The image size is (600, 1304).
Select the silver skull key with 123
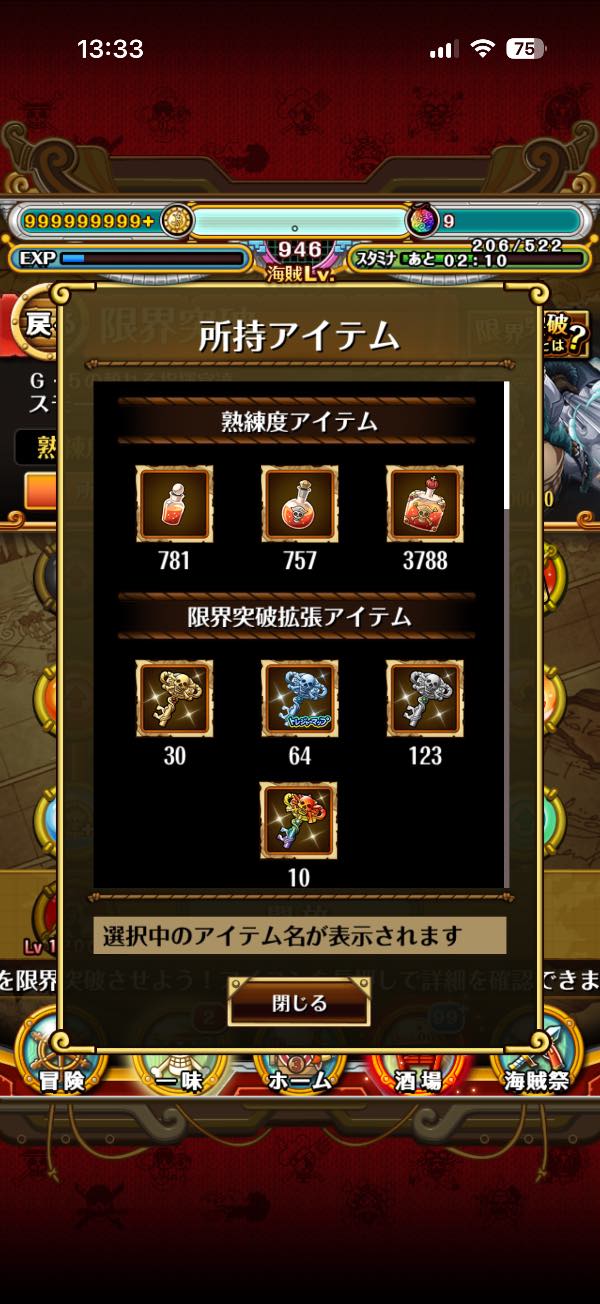pyautogui.click(x=425, y=699)
